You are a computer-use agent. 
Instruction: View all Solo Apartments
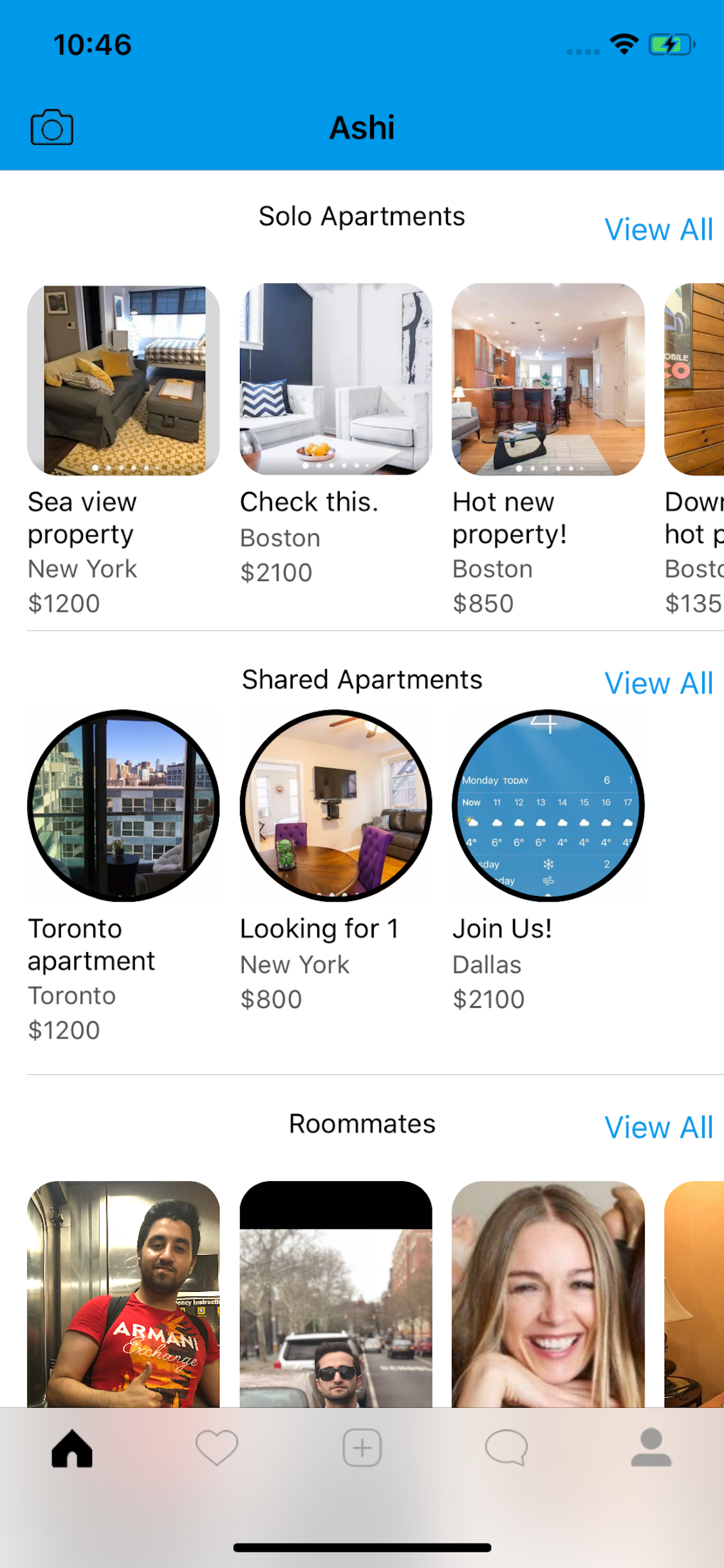point(658,230)
